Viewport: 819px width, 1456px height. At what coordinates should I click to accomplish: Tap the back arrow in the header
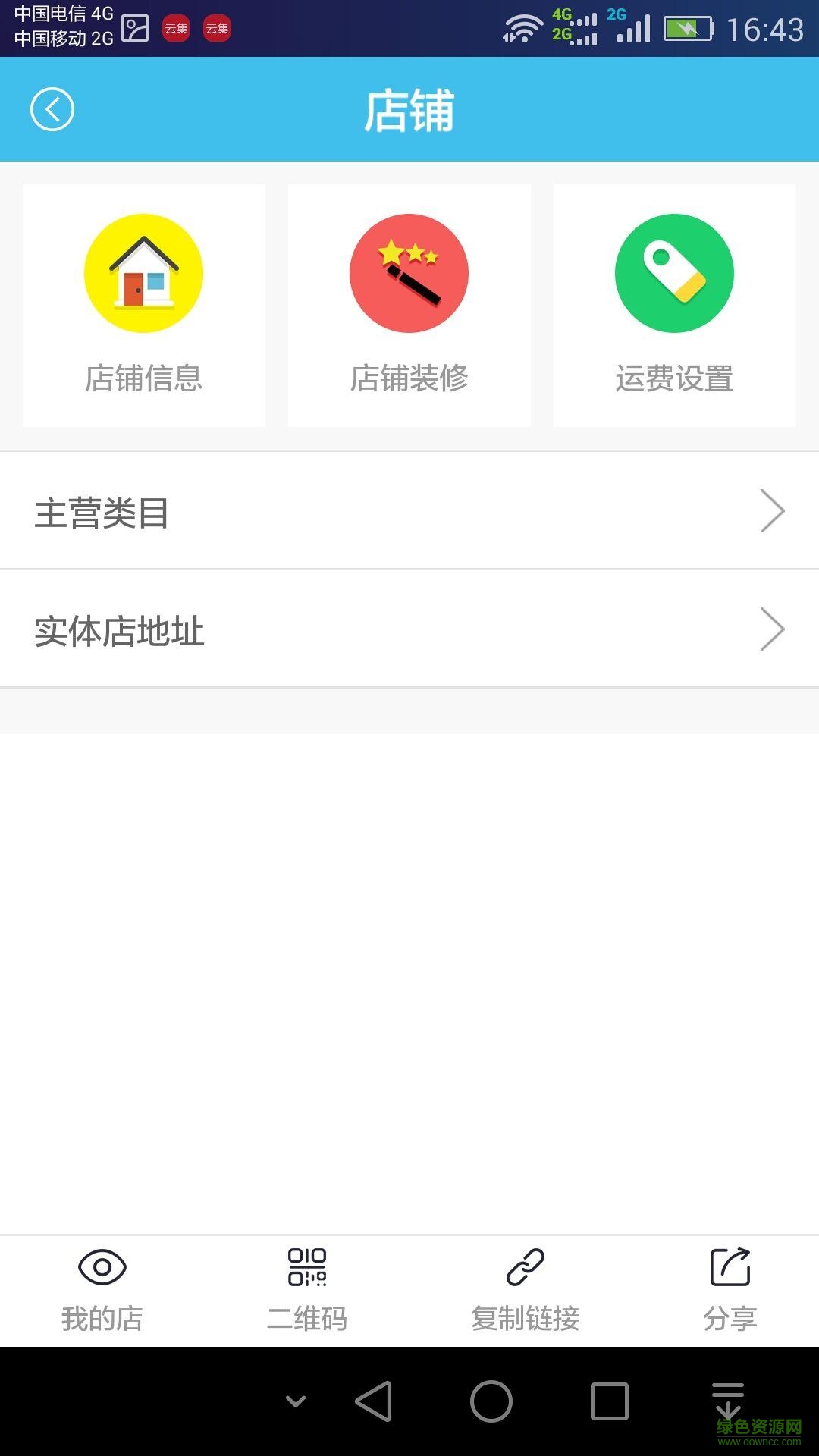pos(52,108)
